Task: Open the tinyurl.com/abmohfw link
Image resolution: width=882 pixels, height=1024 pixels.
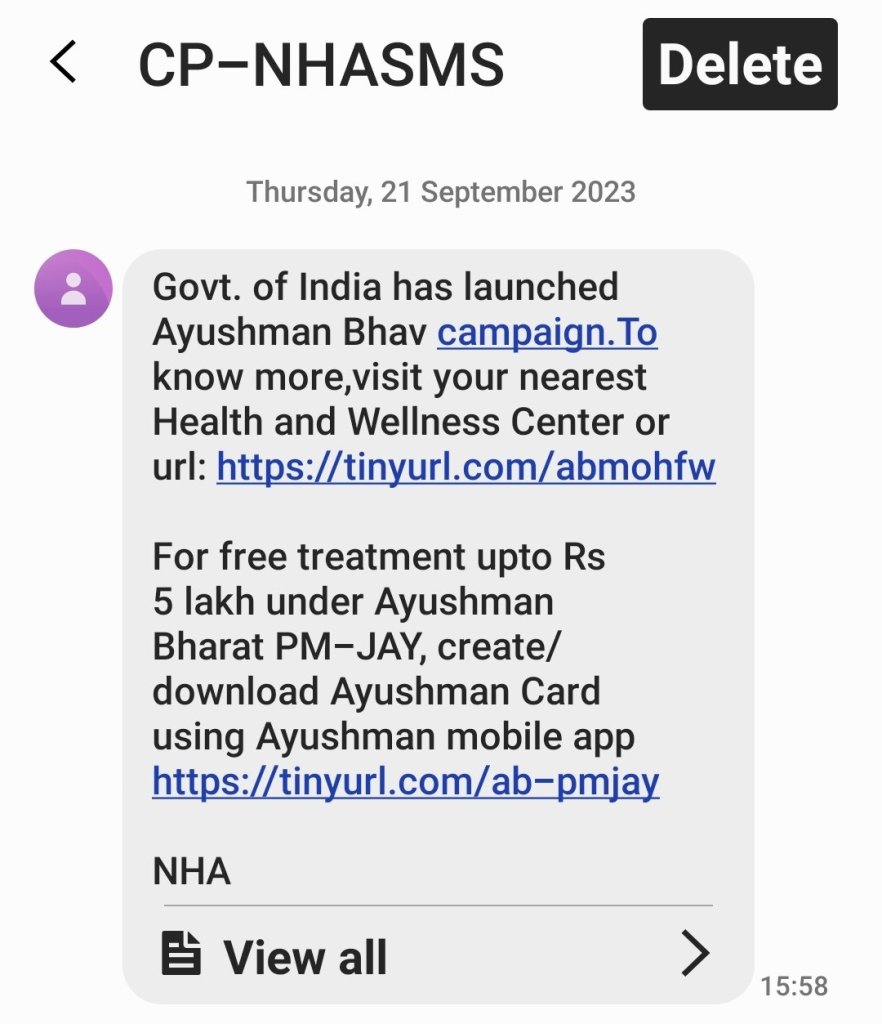Action: click(x=465, y=467)
